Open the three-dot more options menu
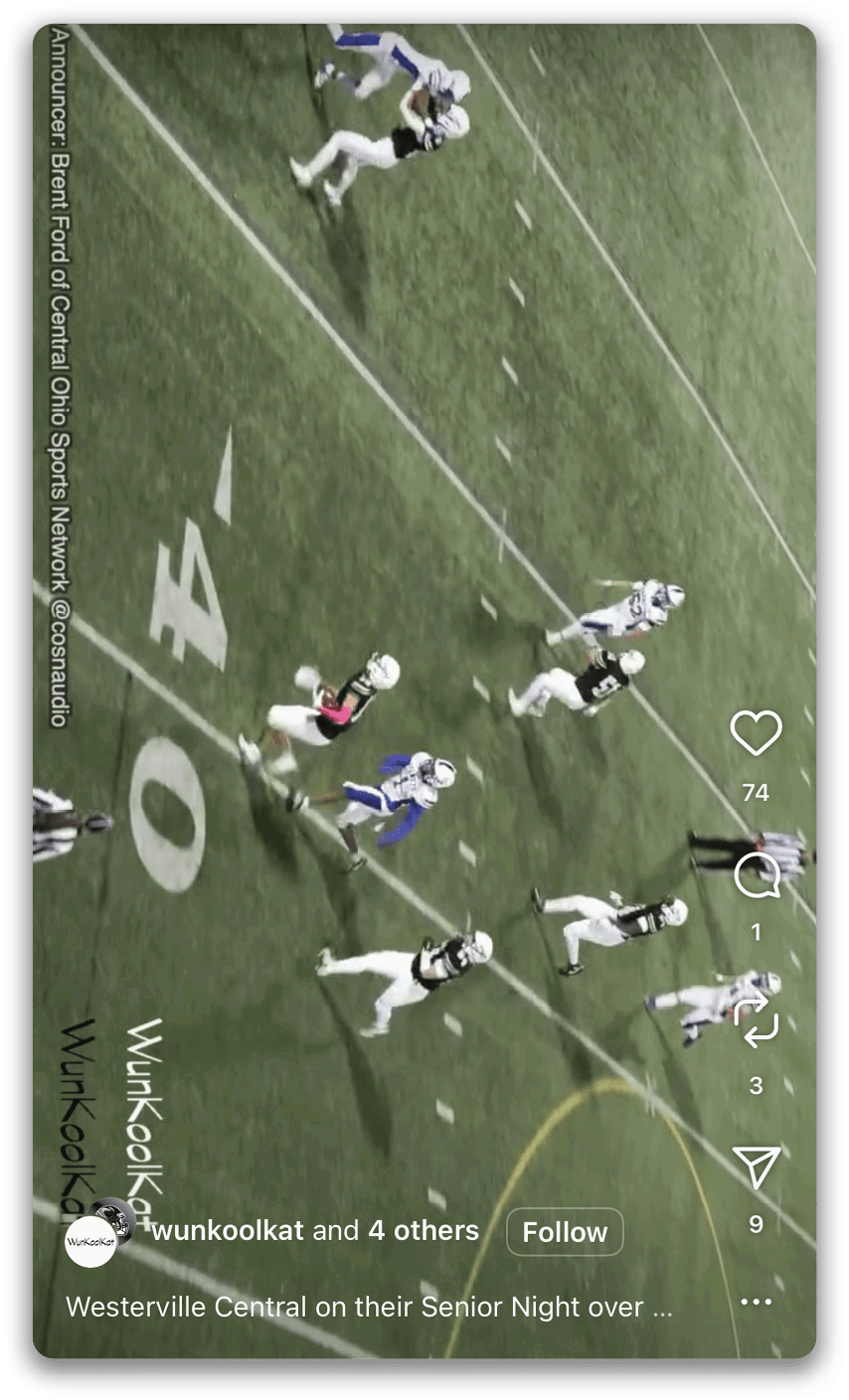The height and width of the screenshot is (1400, 849). point(756,1302)
